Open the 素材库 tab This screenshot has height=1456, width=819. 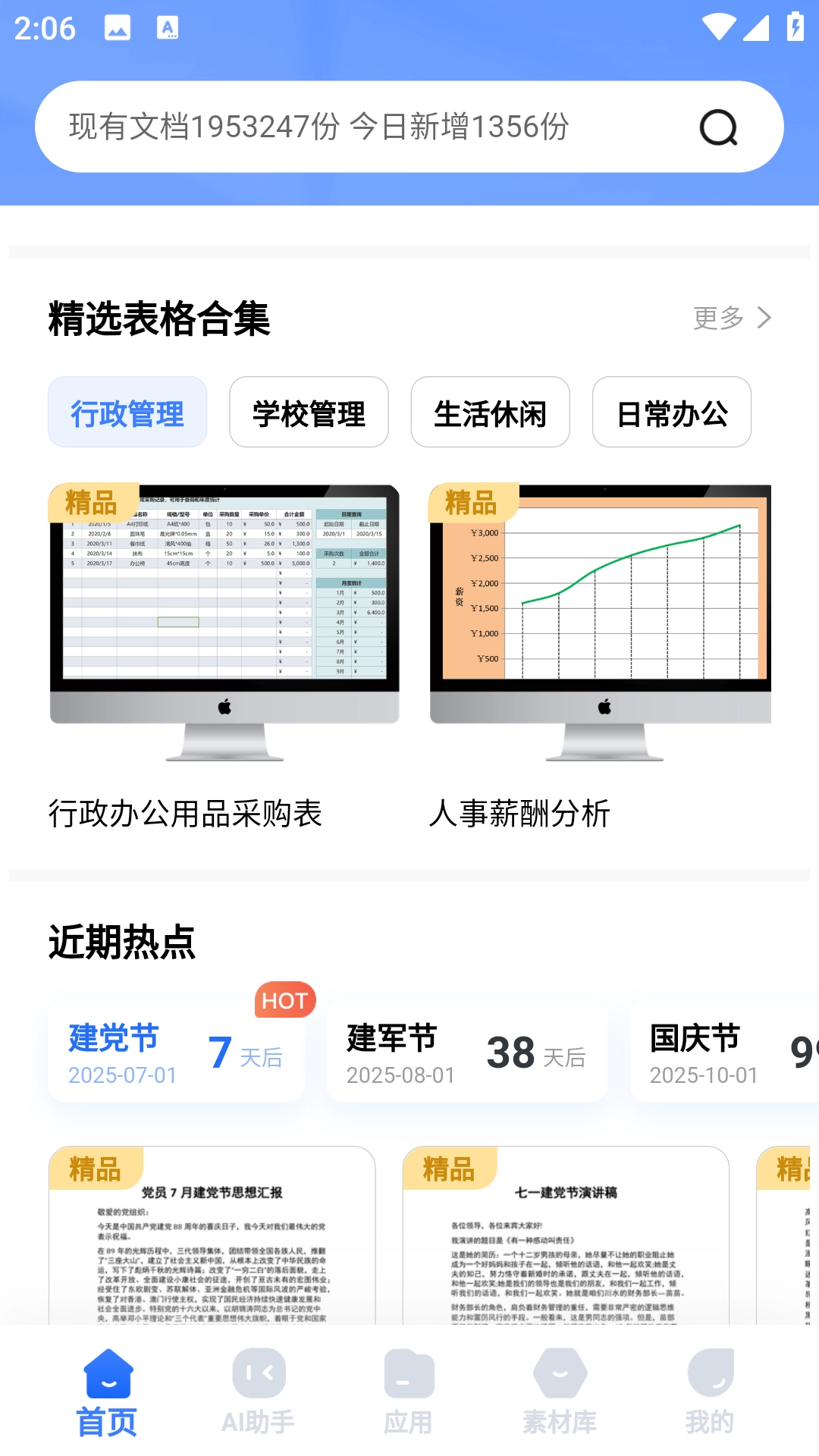[560, 1394]
